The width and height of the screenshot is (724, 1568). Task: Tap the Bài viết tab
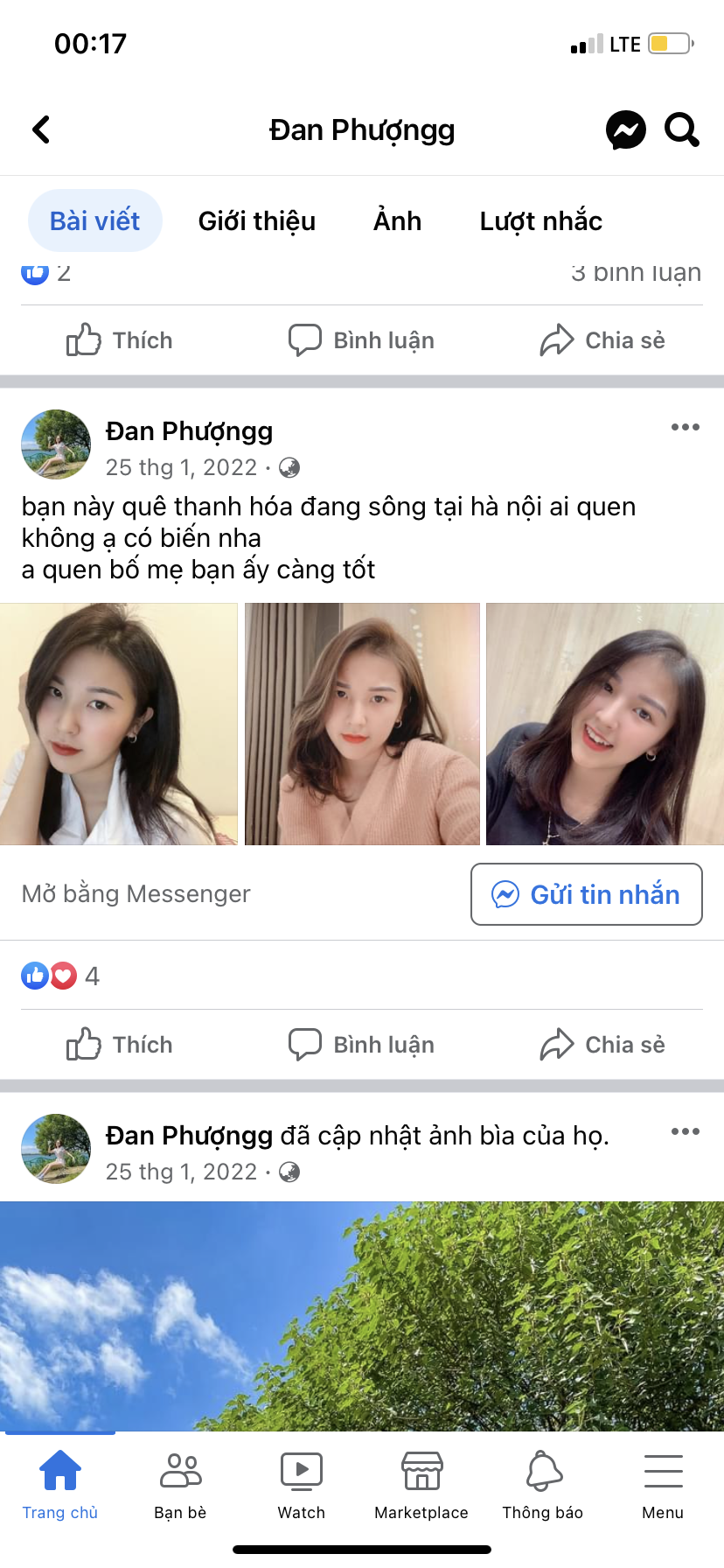coord(94,221)
